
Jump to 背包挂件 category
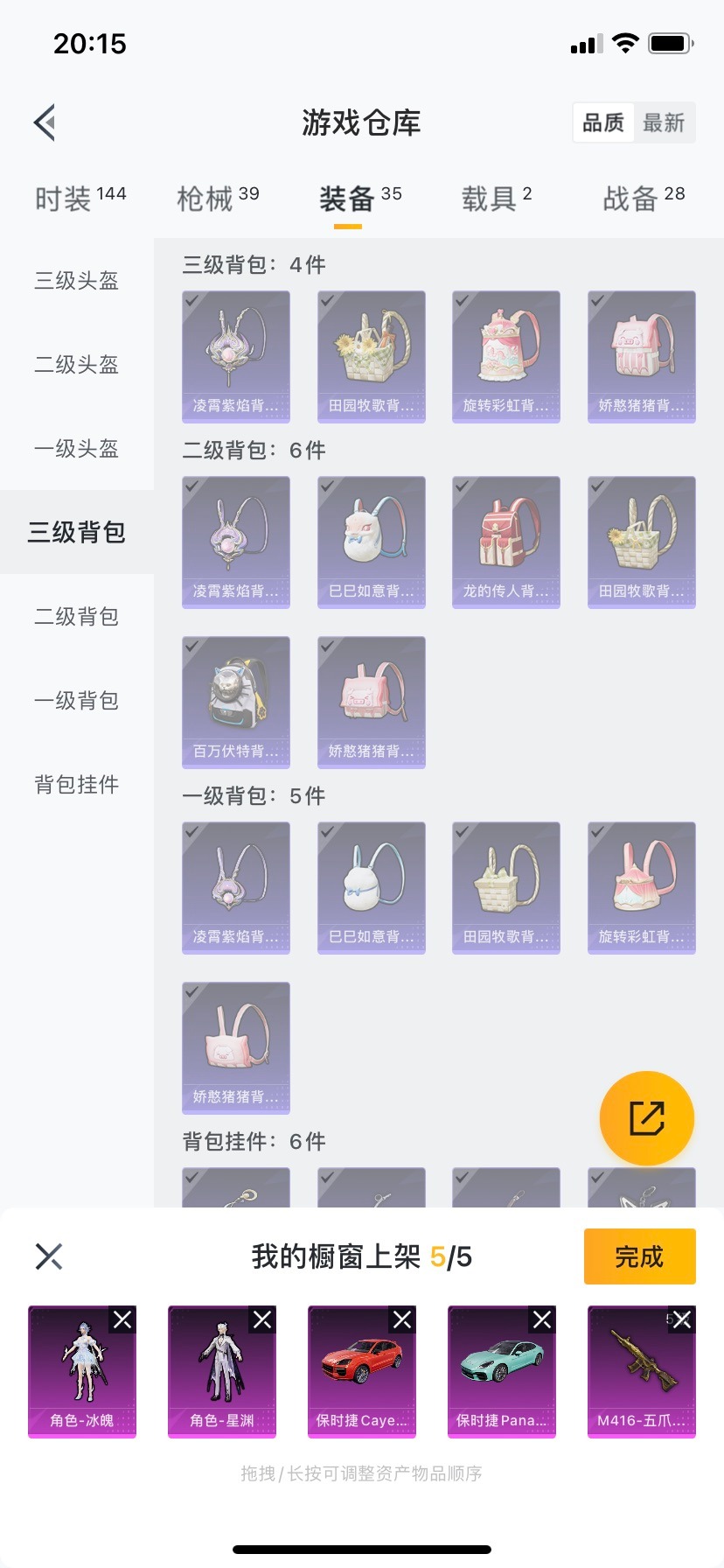pos(77,785)
